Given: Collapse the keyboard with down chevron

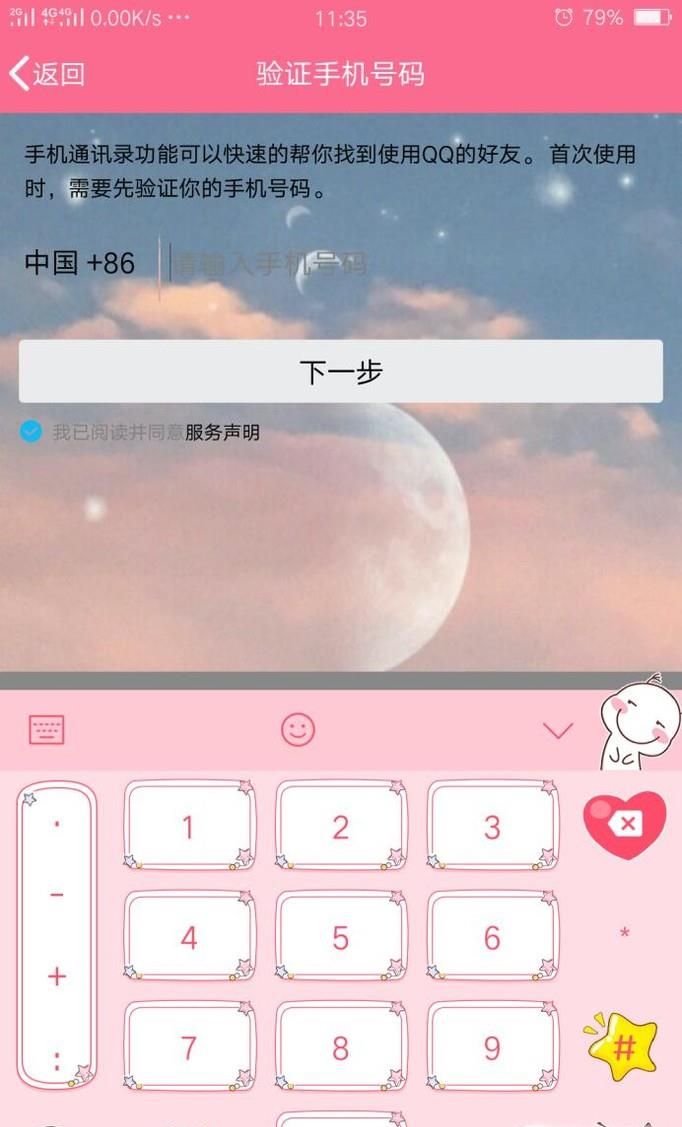Looking at the screenshot, I should [x=557, y=730].
